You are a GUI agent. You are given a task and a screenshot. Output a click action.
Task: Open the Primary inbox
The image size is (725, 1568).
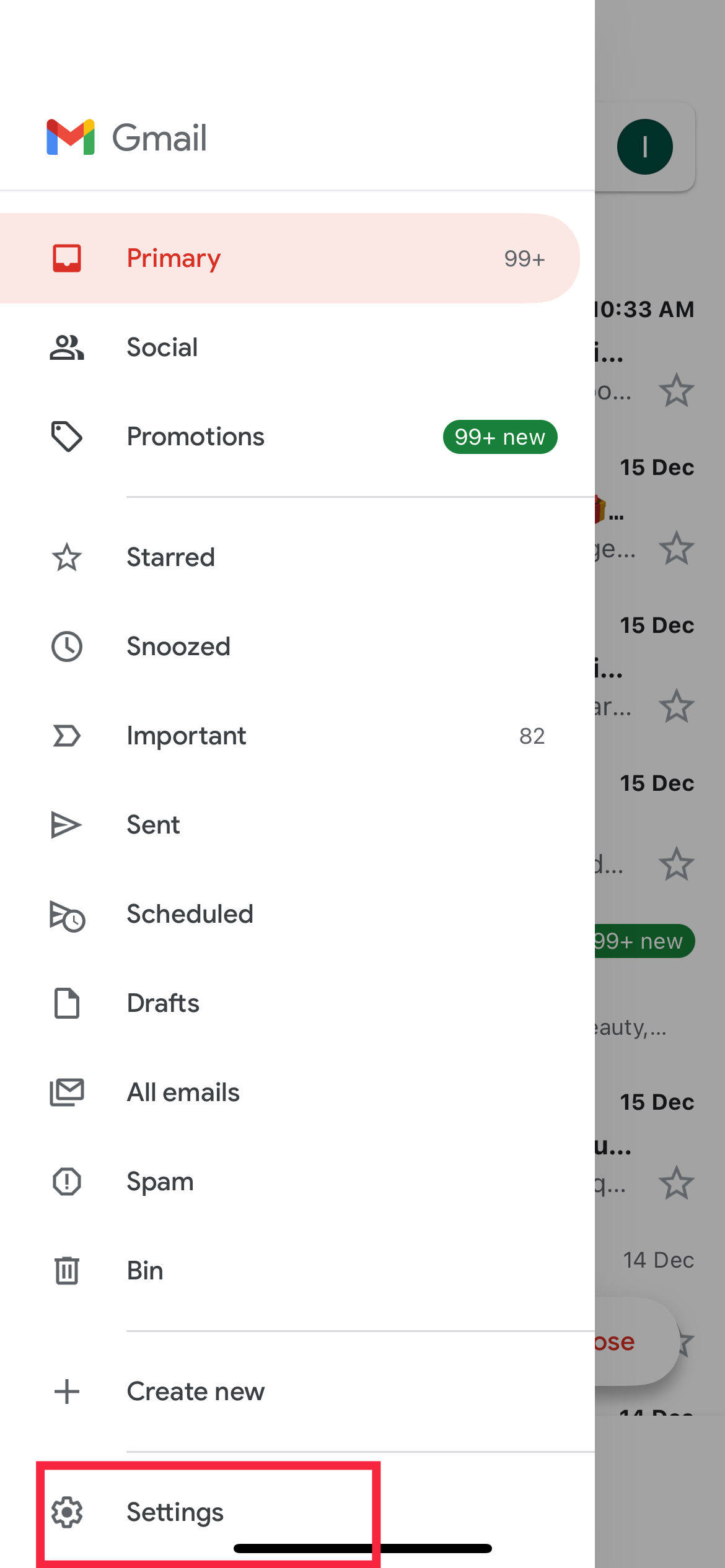[174, 258]
